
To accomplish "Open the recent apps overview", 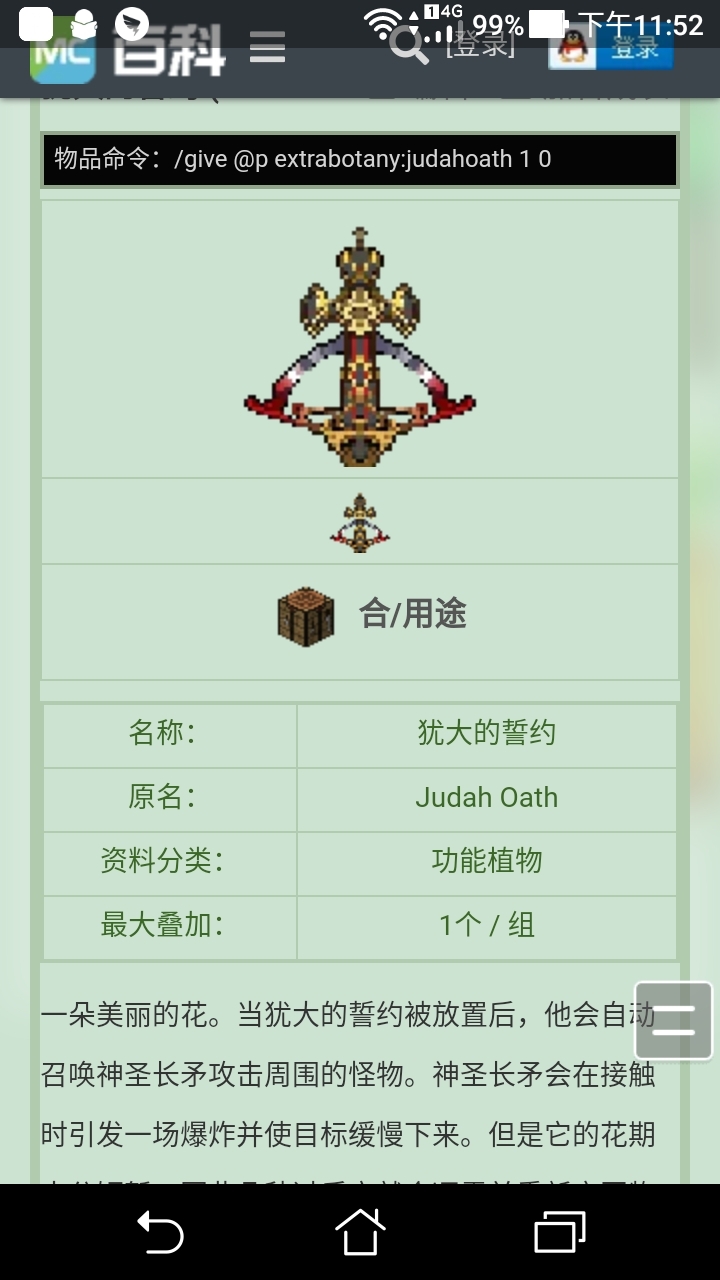I will point(560,1232).
